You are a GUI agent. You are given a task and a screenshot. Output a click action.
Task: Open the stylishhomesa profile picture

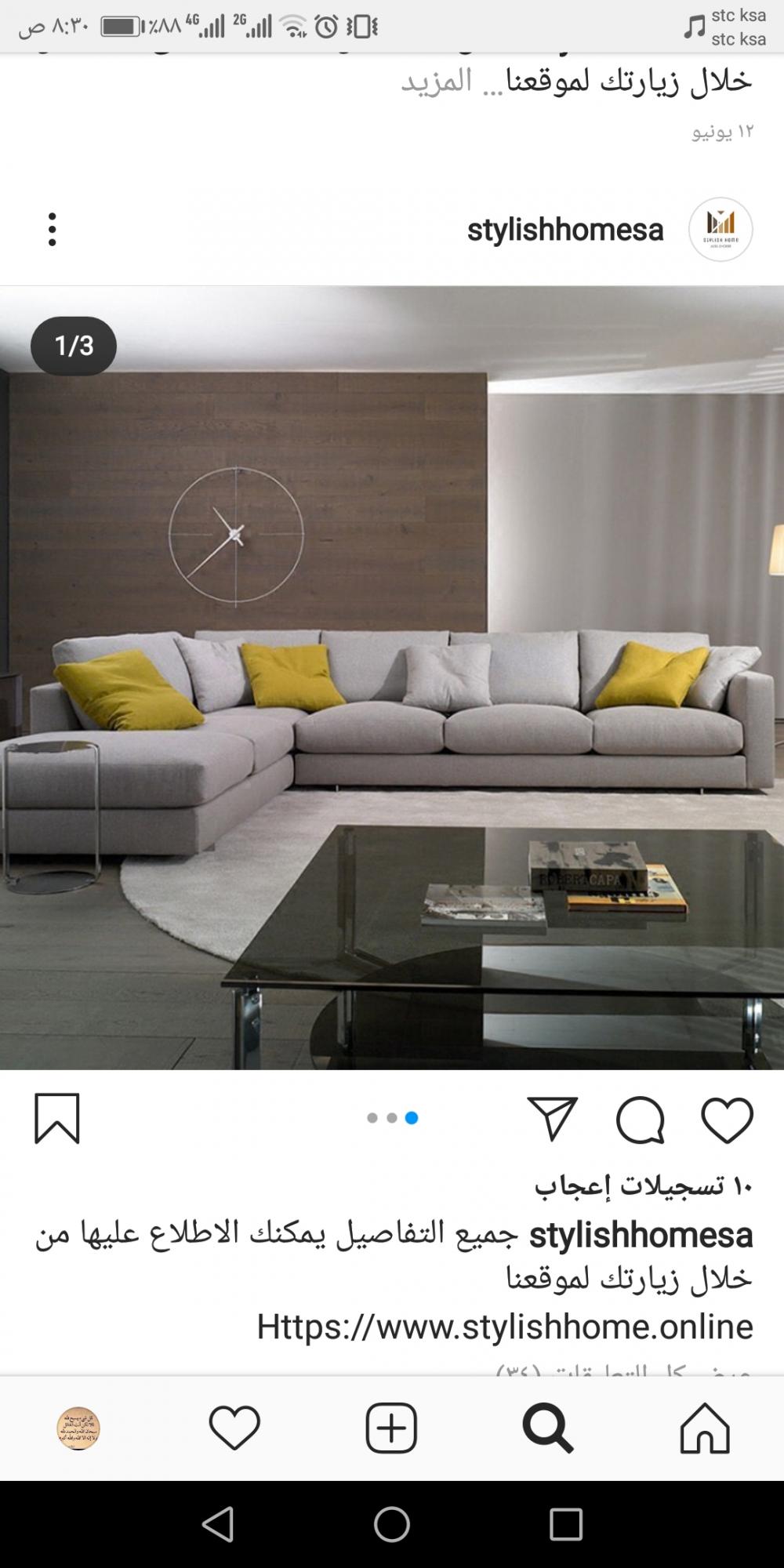[720, 230]
